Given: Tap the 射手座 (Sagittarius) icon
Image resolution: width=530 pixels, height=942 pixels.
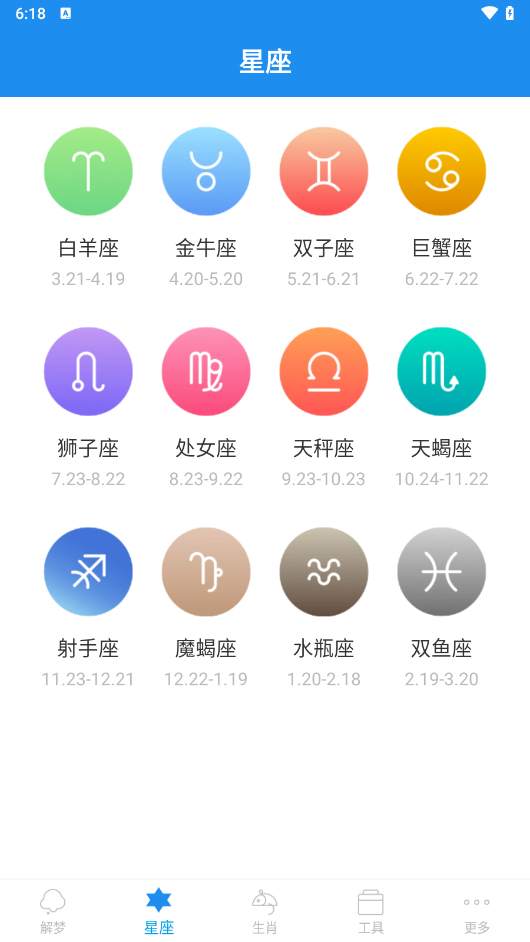Looking at the screenshot, I should 88,571.
